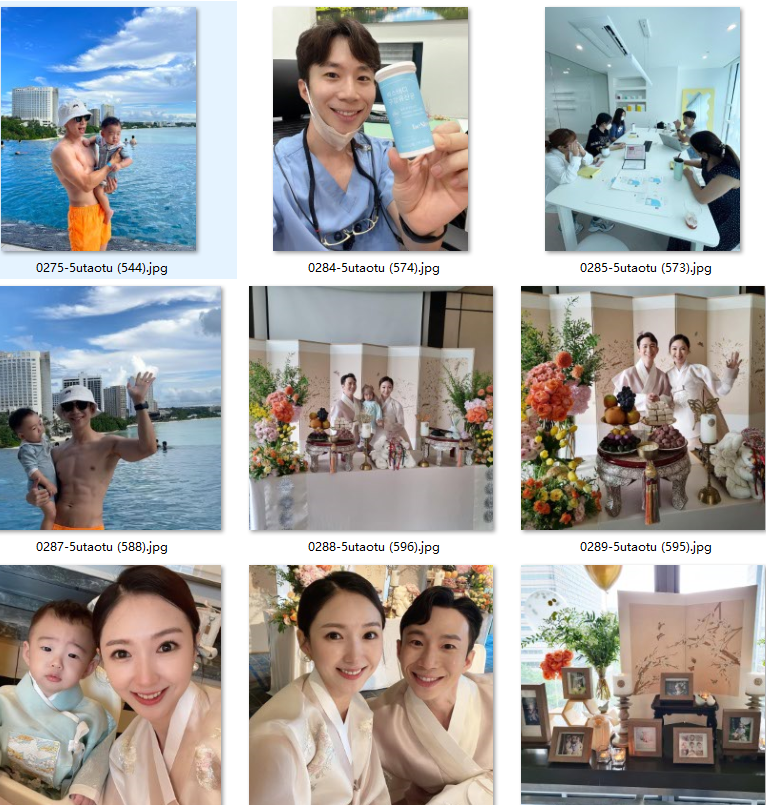This screenshot has height=805, width=766.
Task: Select image 0284-5utaotu (574).jpg
Action: click(x=371, y=129)
